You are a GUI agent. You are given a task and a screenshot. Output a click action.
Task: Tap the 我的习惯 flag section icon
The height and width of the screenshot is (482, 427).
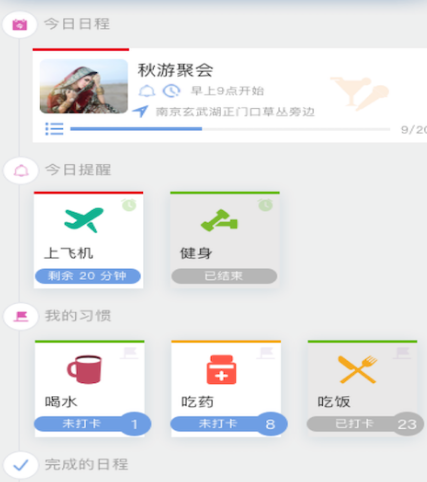click(x=21, y=316)
